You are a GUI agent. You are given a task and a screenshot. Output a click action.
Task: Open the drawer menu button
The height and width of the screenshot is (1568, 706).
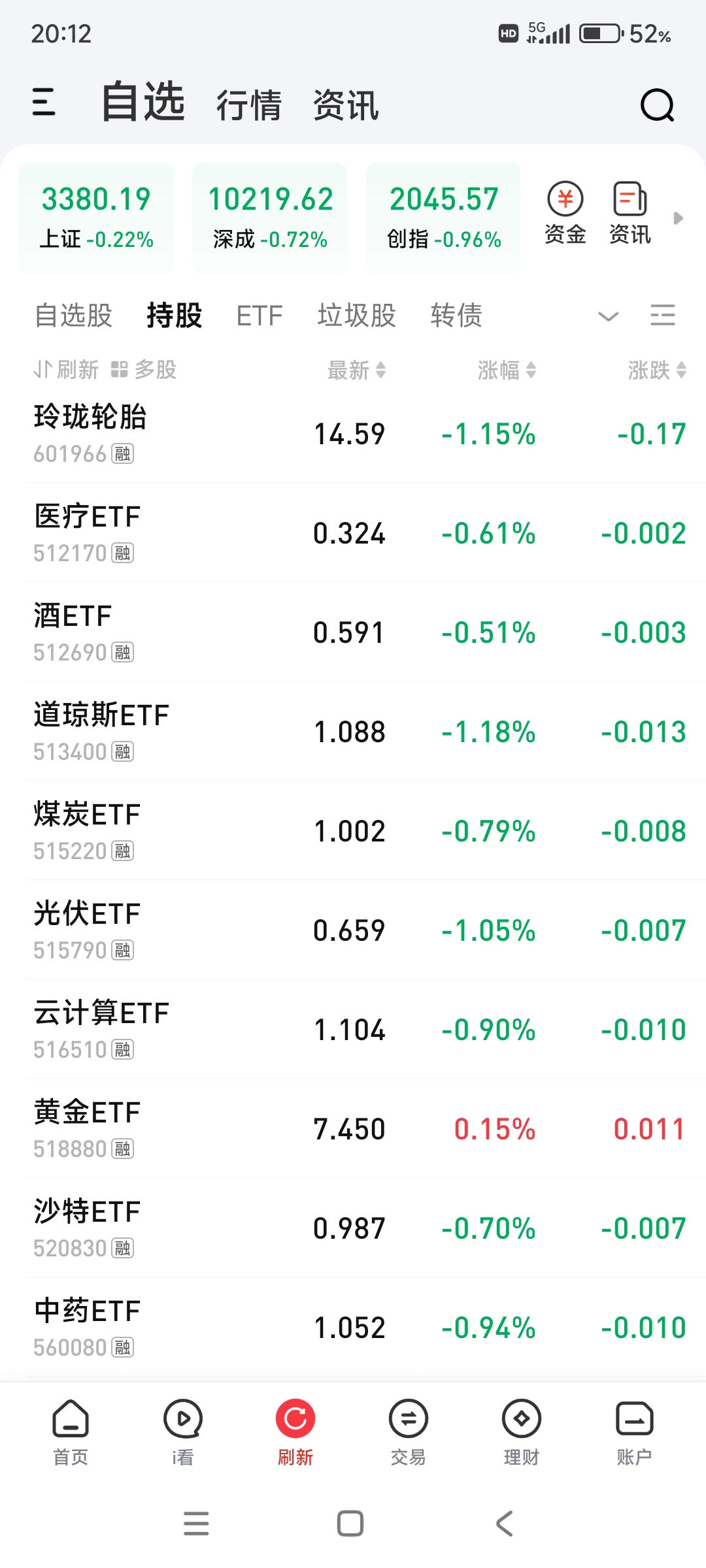(x=44, y=103)
